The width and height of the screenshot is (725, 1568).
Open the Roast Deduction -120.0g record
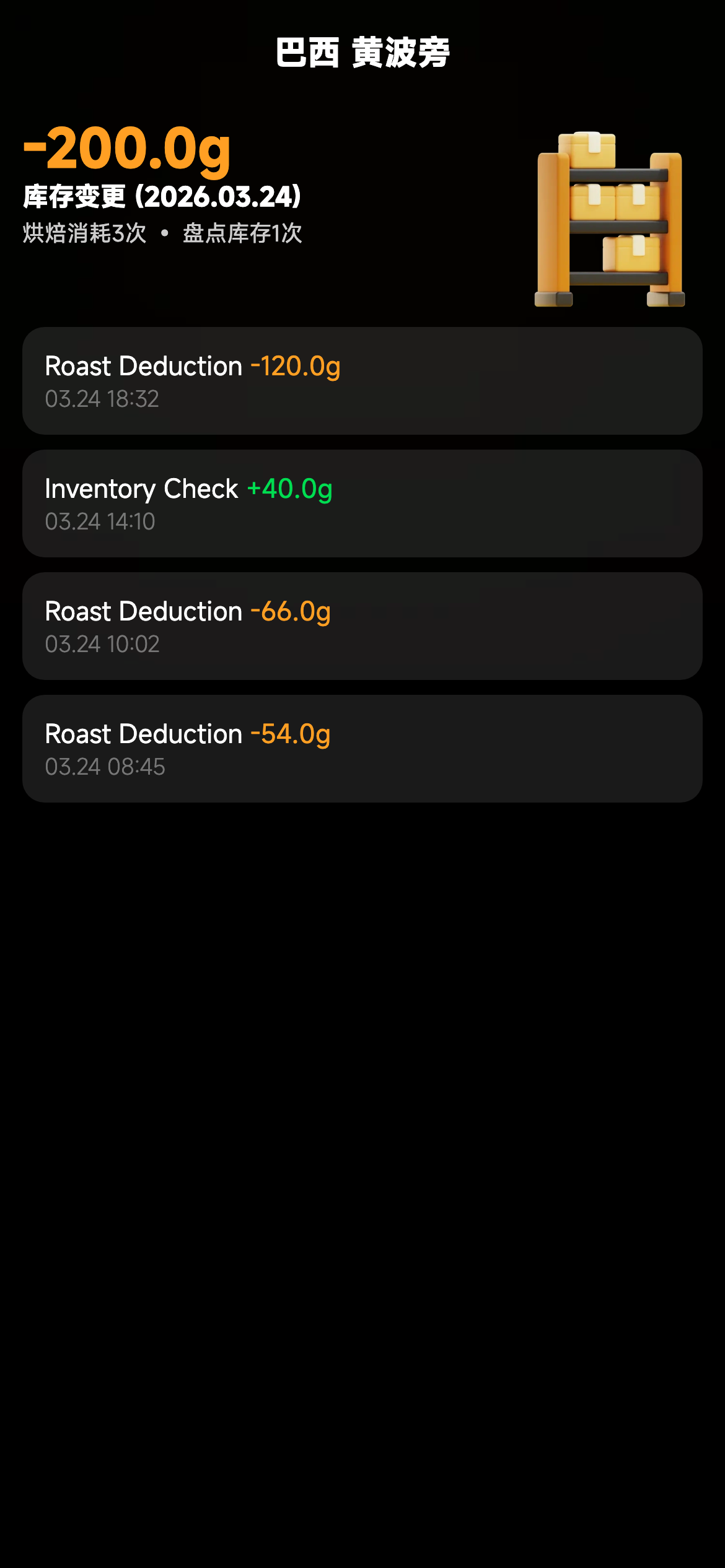362,381
